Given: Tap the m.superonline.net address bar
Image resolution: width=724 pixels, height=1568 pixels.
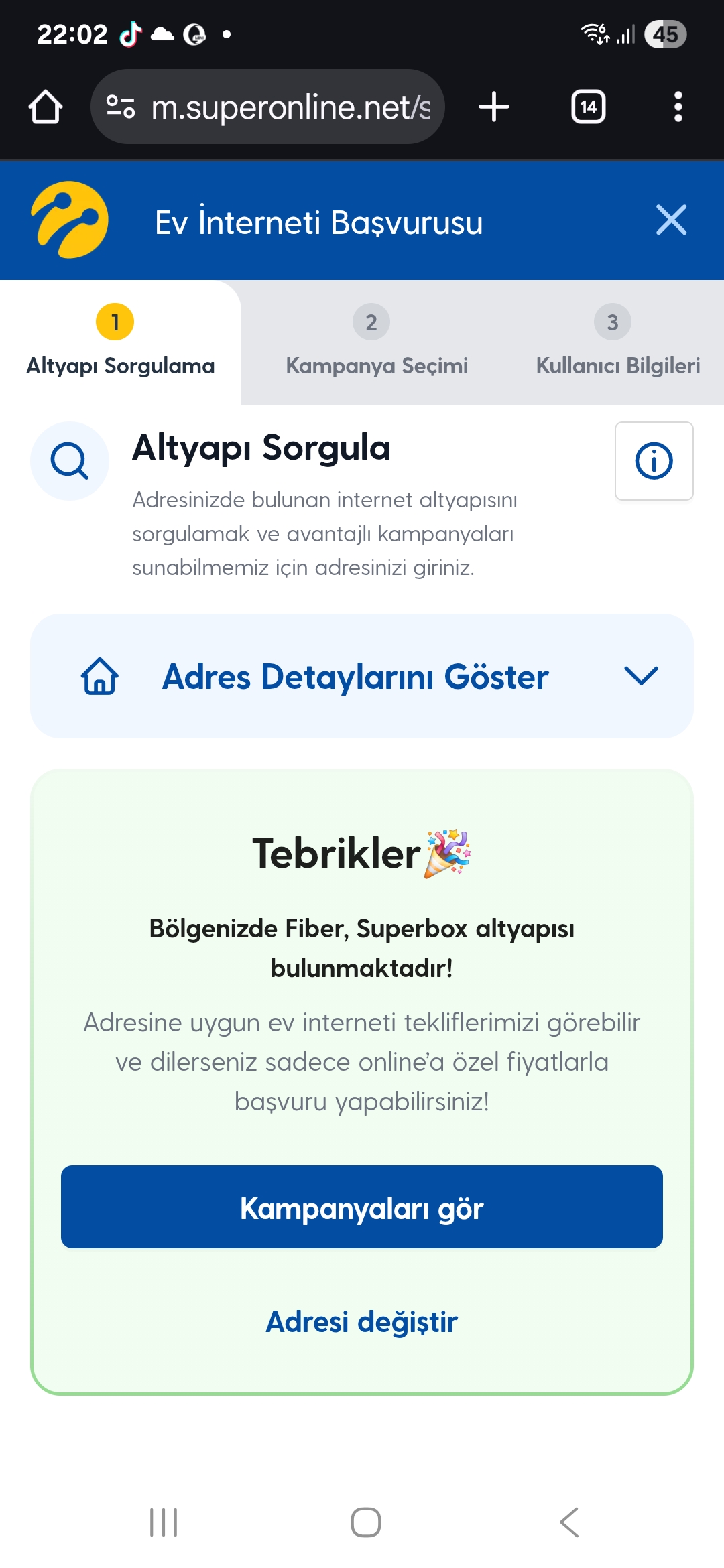Looking at the screenshot, I should click(268, 107).
